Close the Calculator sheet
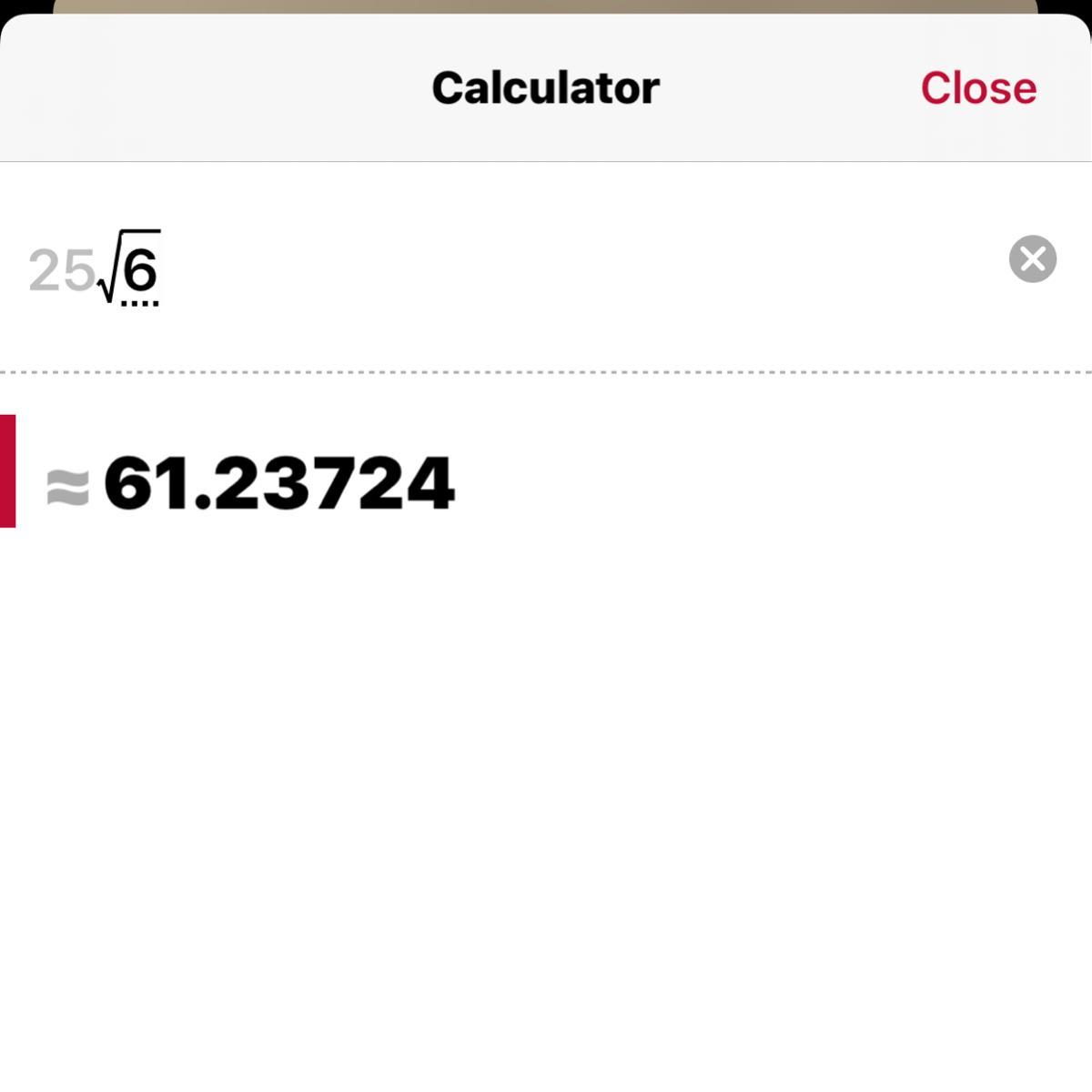This screenshot has width=1092, height=1092. (x=978, y=88)
